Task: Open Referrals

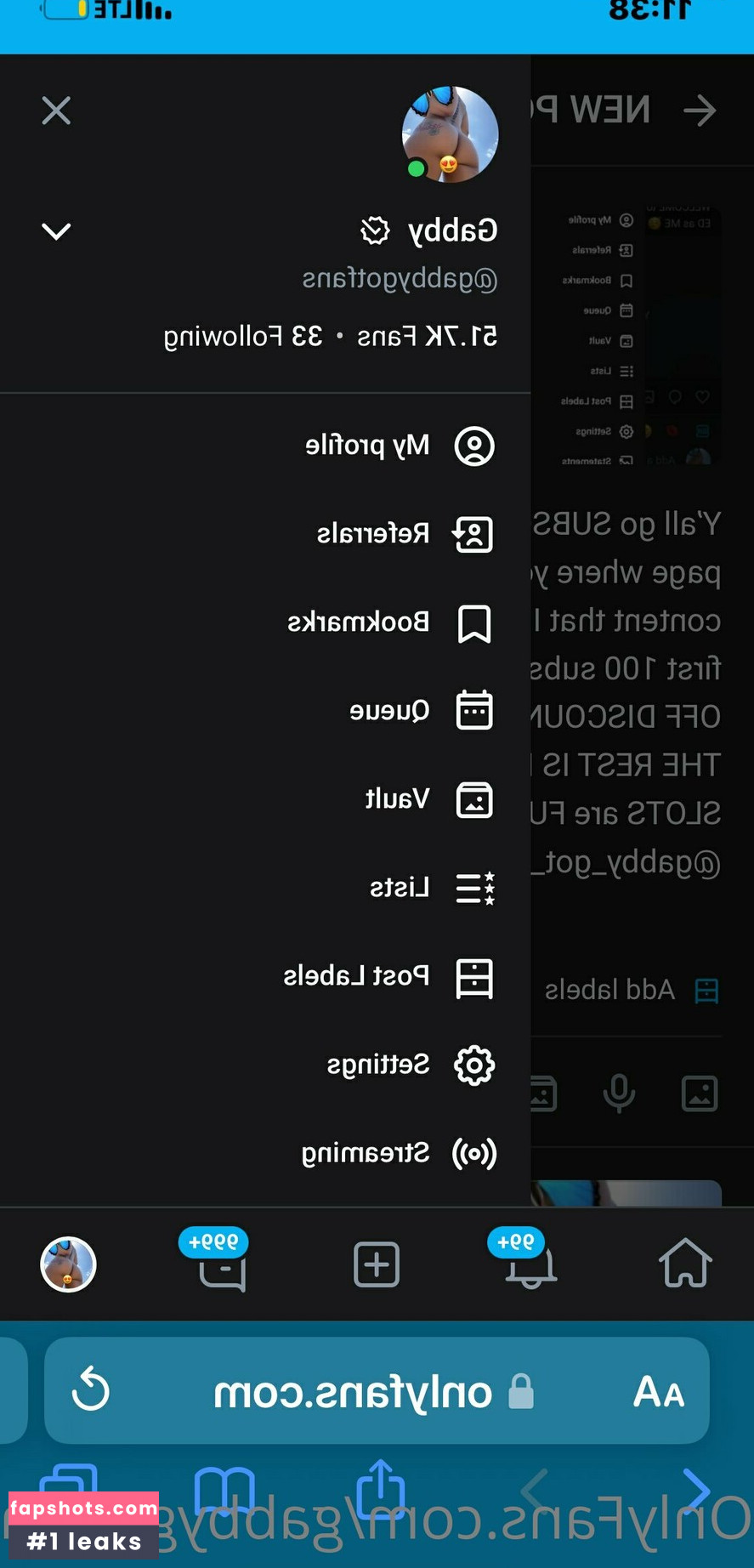Action: pos(405,535)
